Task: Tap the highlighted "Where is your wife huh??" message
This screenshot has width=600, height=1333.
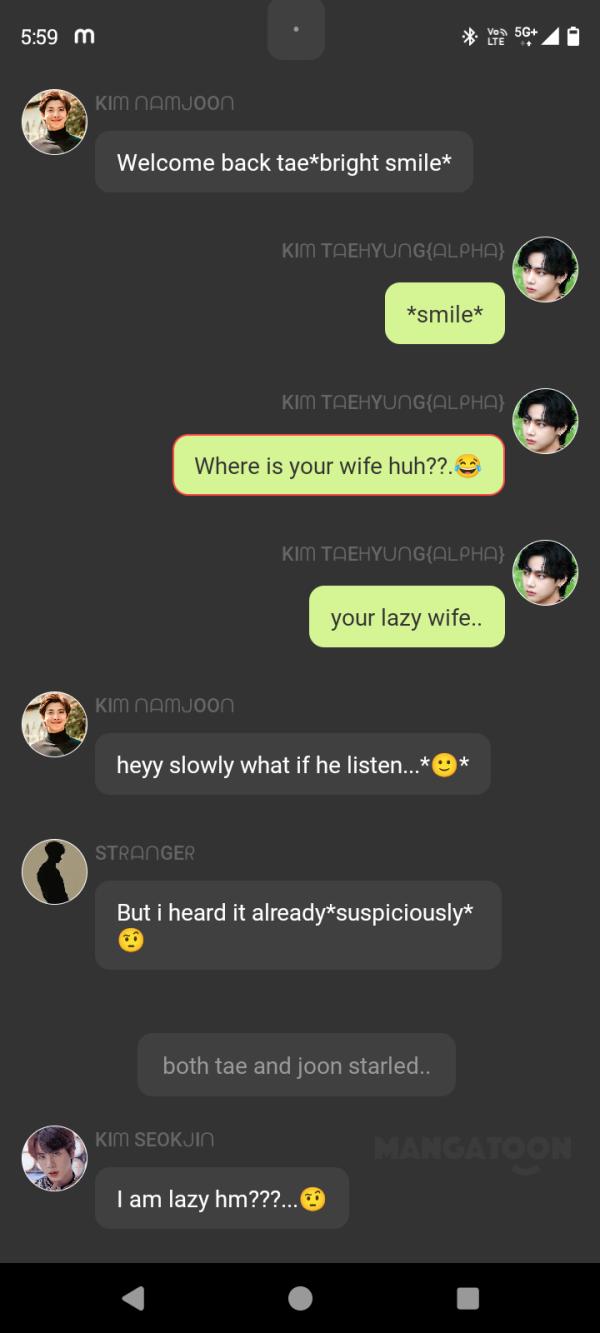Action: (x=338, y=465)
